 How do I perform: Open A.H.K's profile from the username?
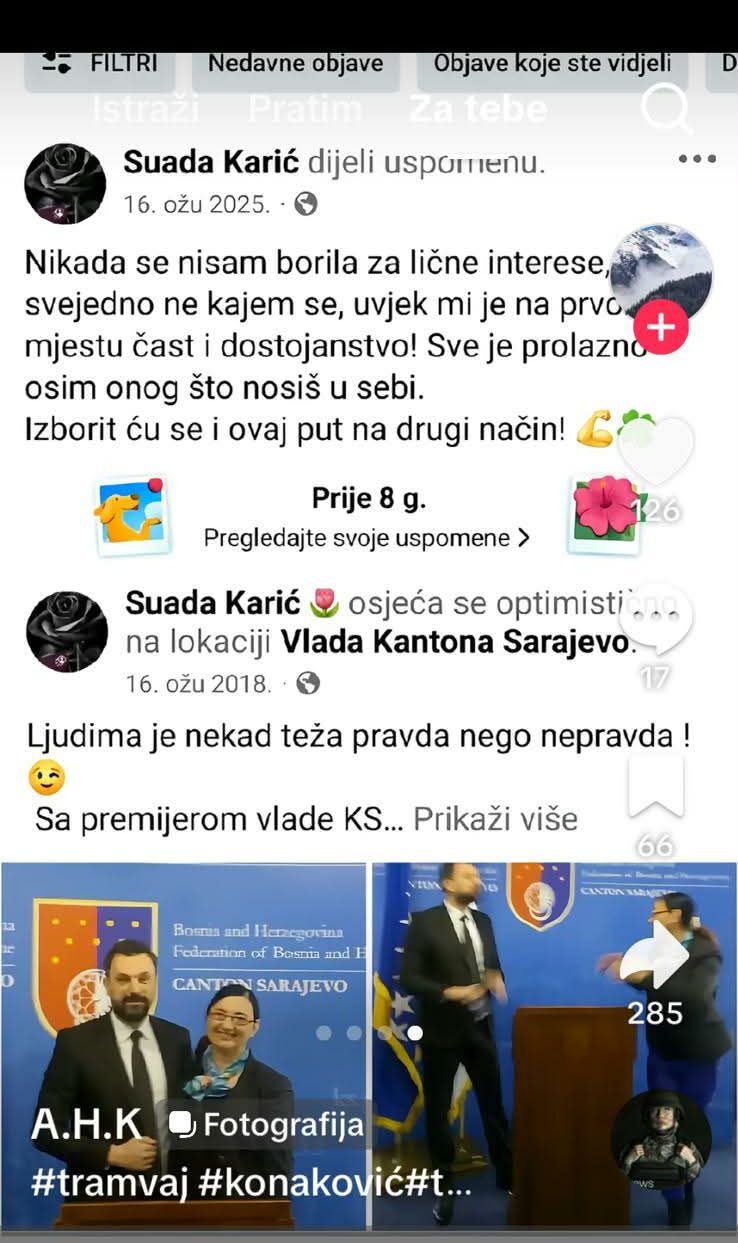(88, 1125)
